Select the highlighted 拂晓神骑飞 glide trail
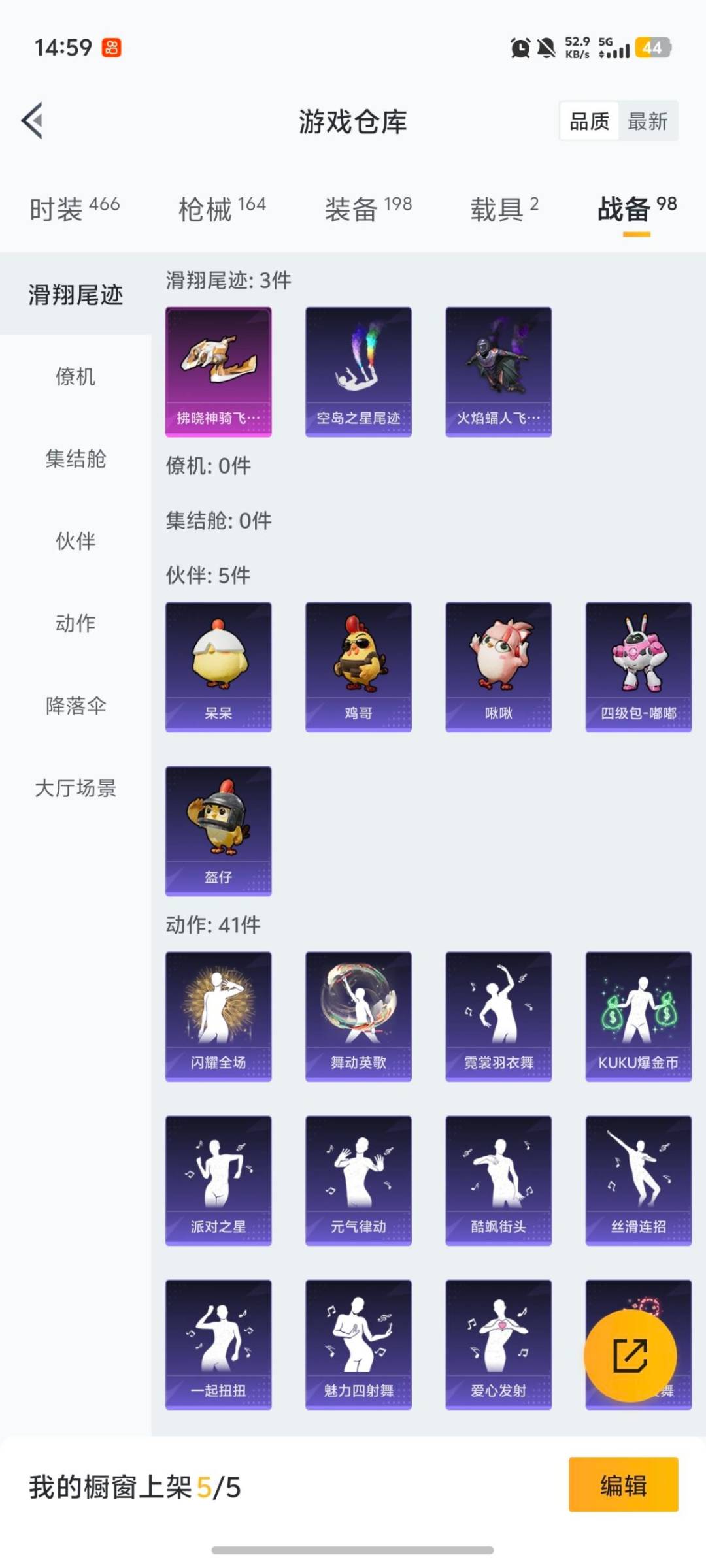Viewport: 706px width, 1568px height. (218, 370)
